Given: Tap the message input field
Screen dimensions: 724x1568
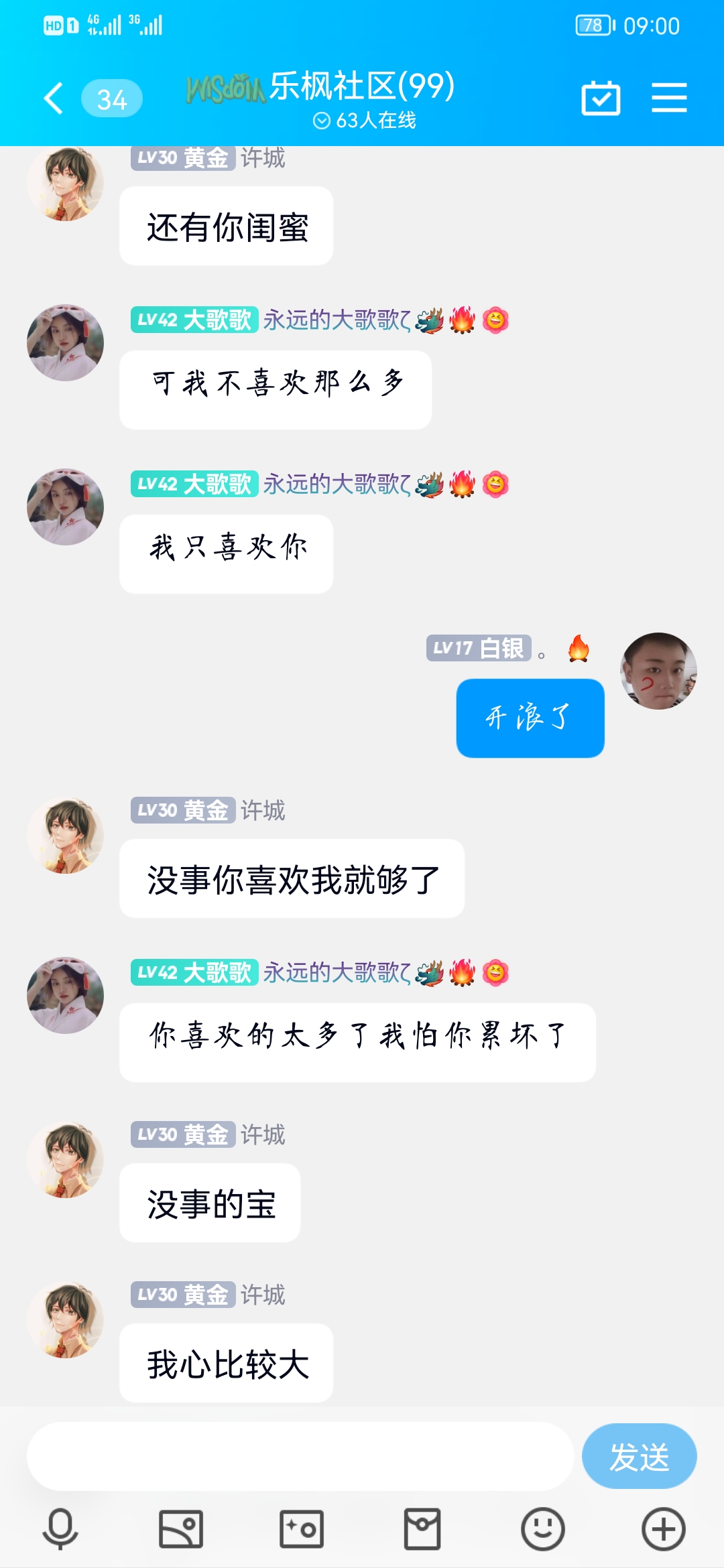Looking at the screenshot, I should pos(300,1457).
